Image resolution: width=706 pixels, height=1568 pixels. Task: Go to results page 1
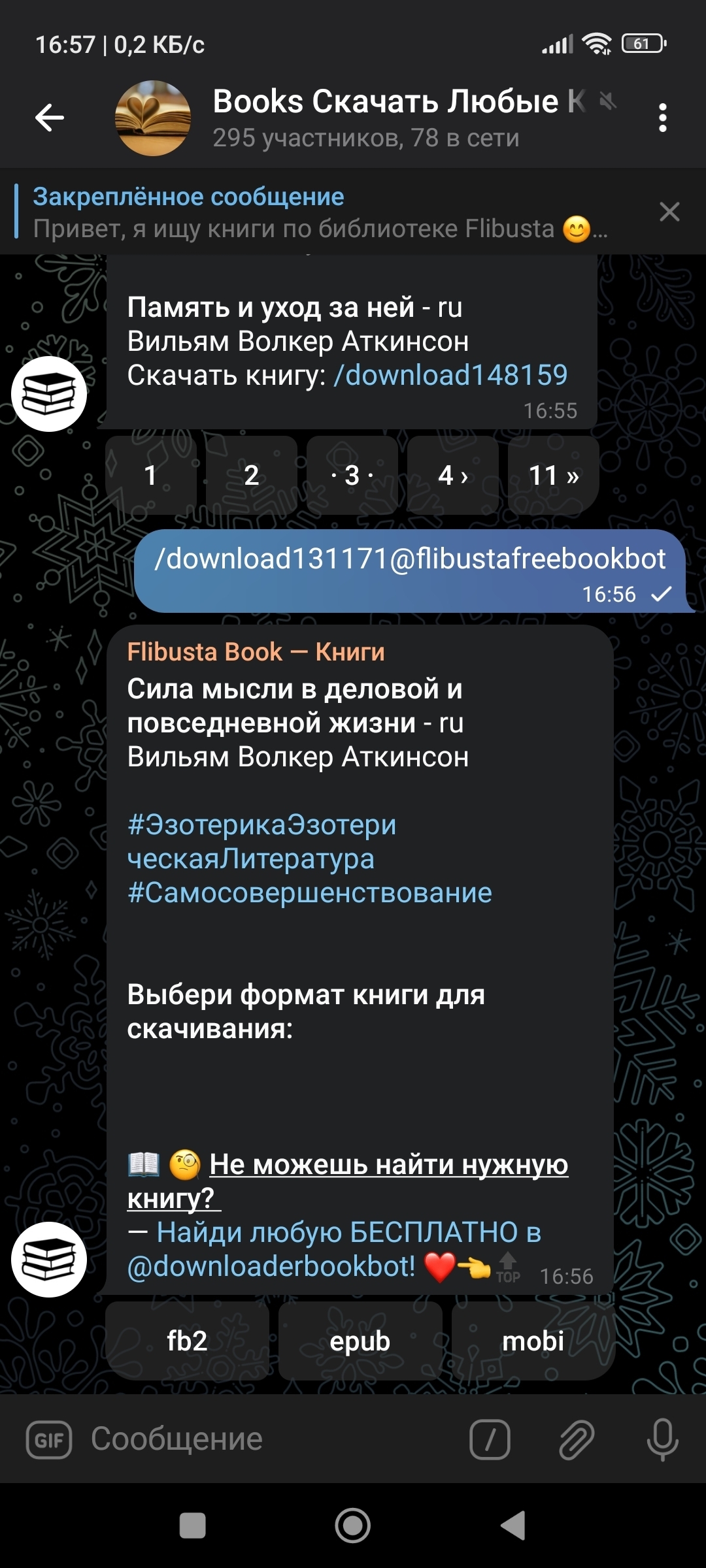coord(151,476)
